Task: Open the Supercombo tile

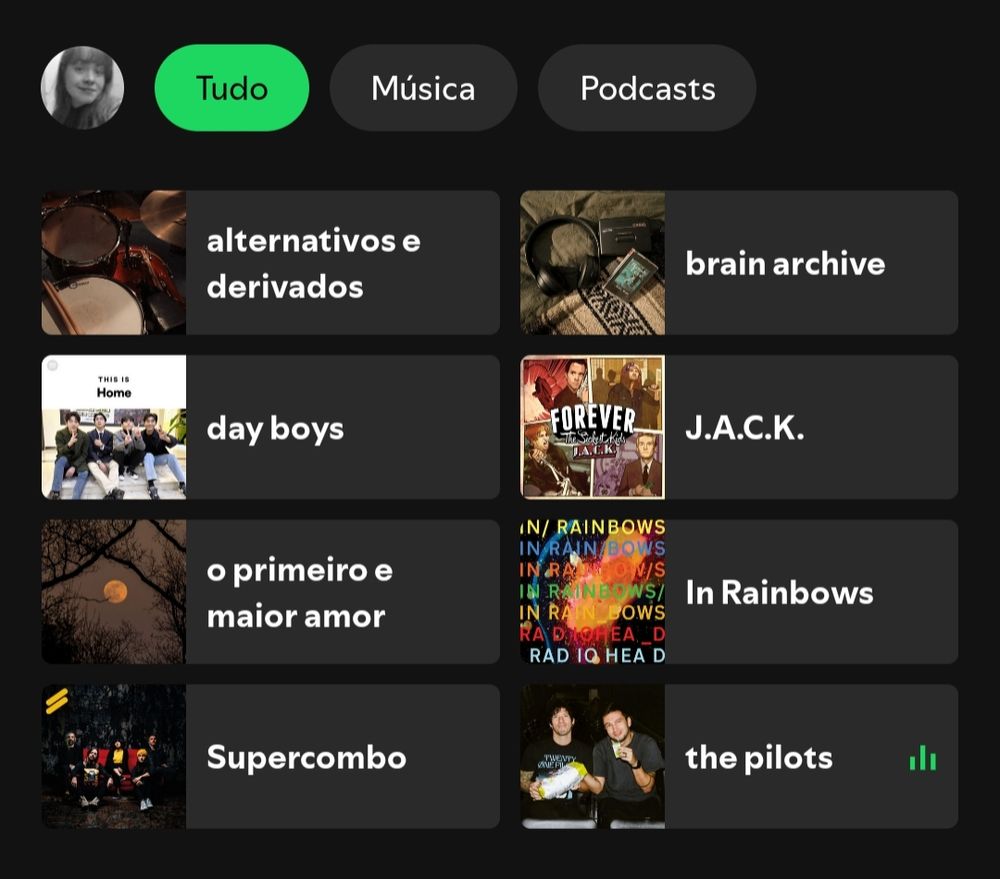Action: pyautogui.click(x=270, y=756)
